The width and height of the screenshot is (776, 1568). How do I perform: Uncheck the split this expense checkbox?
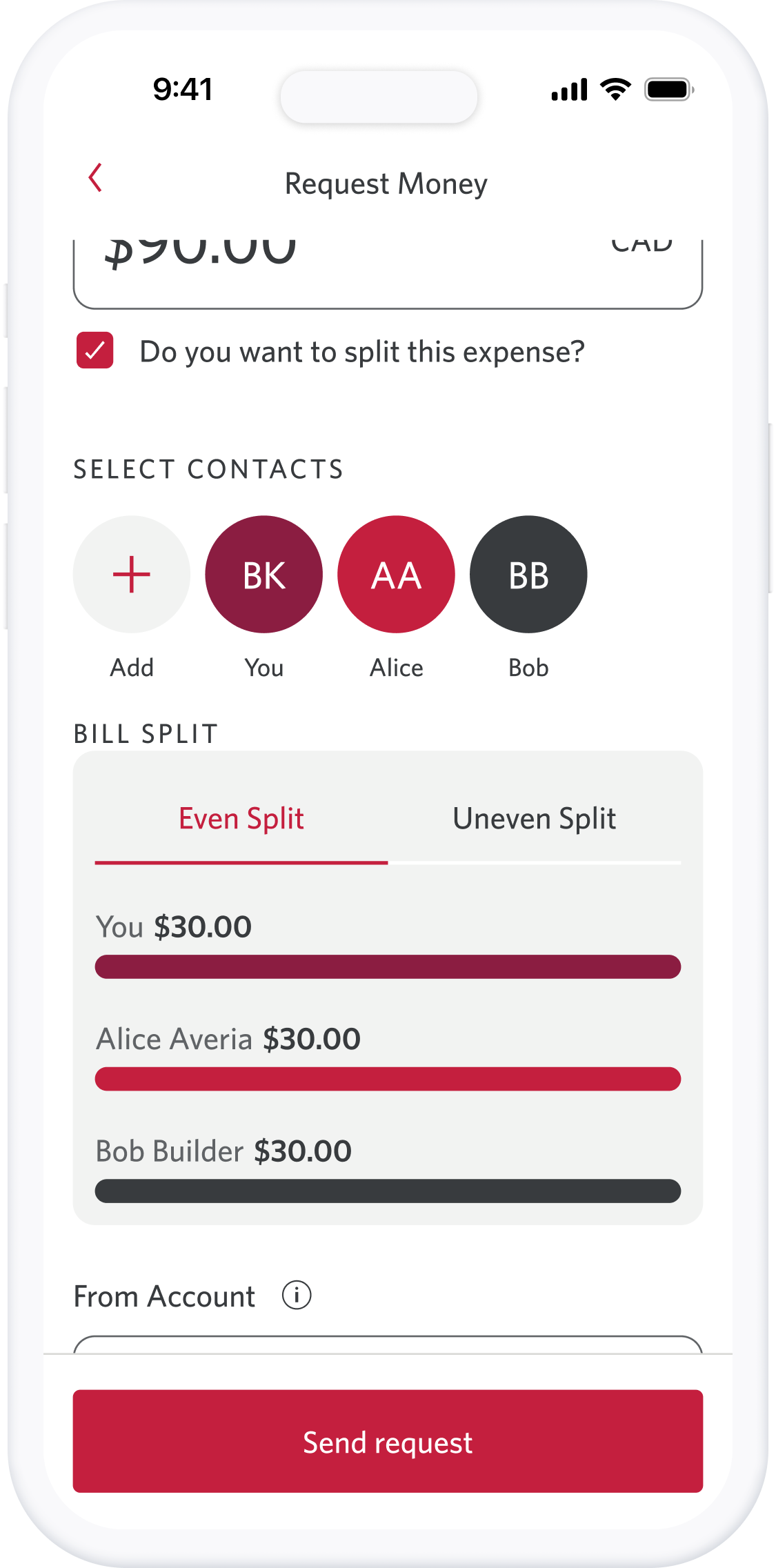tap(95, 350)
